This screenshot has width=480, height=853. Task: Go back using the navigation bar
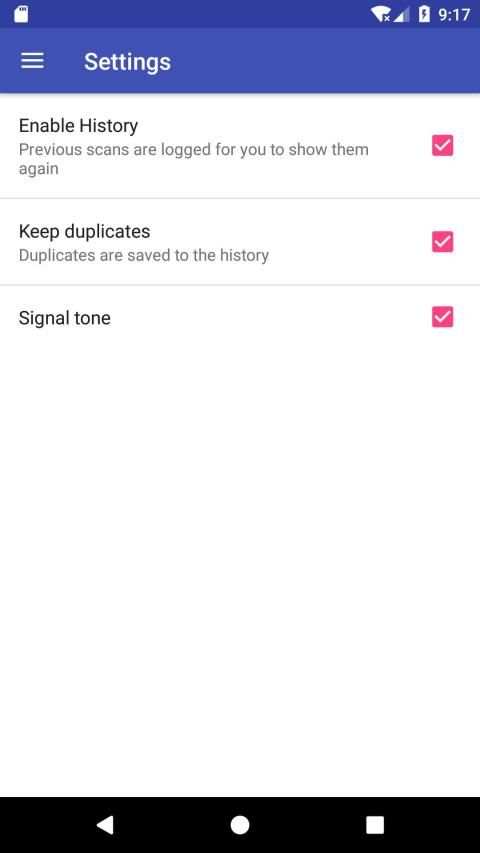click(x=105, y=825)
